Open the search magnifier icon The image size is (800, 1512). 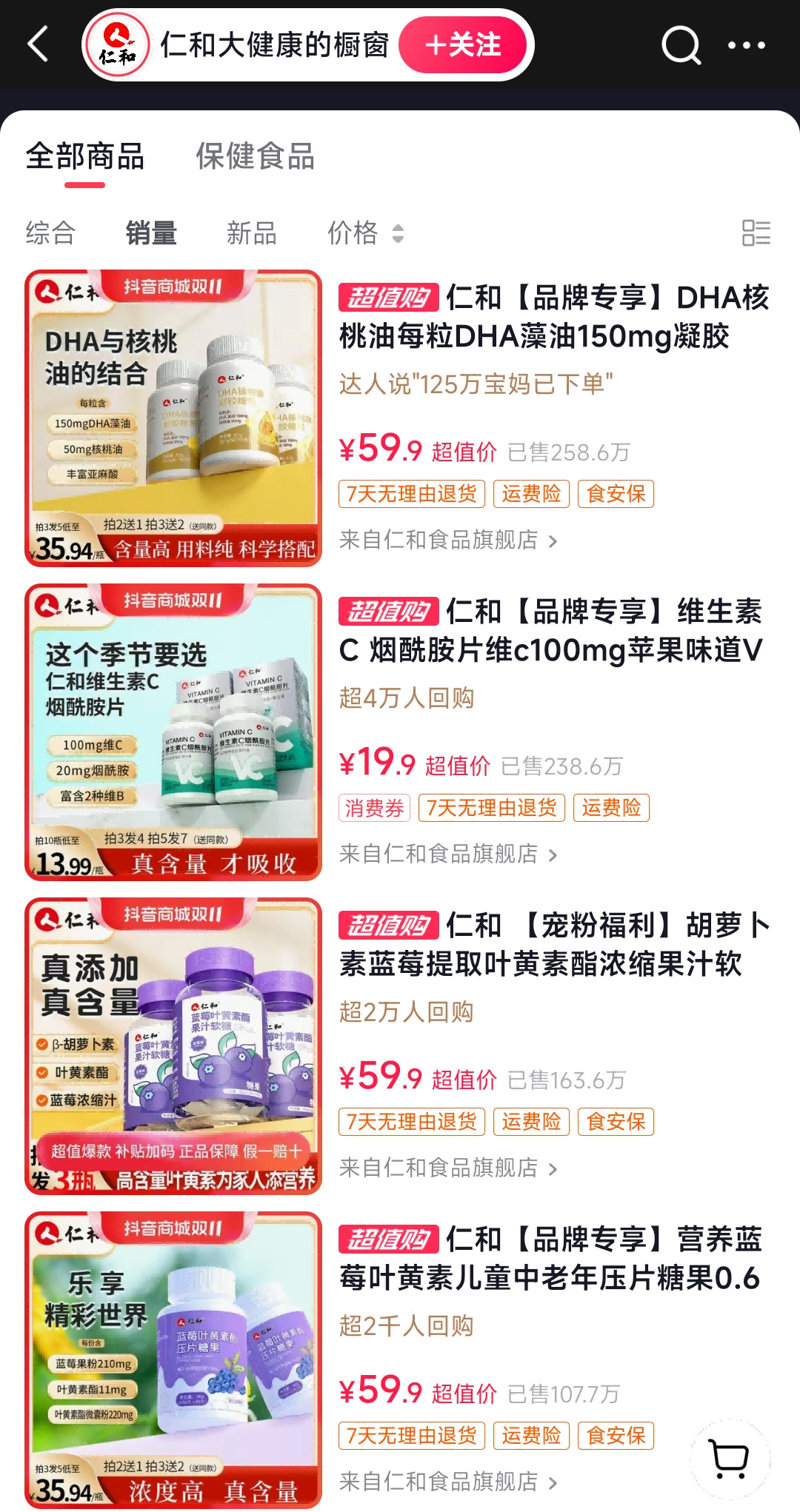coord(681,45)
